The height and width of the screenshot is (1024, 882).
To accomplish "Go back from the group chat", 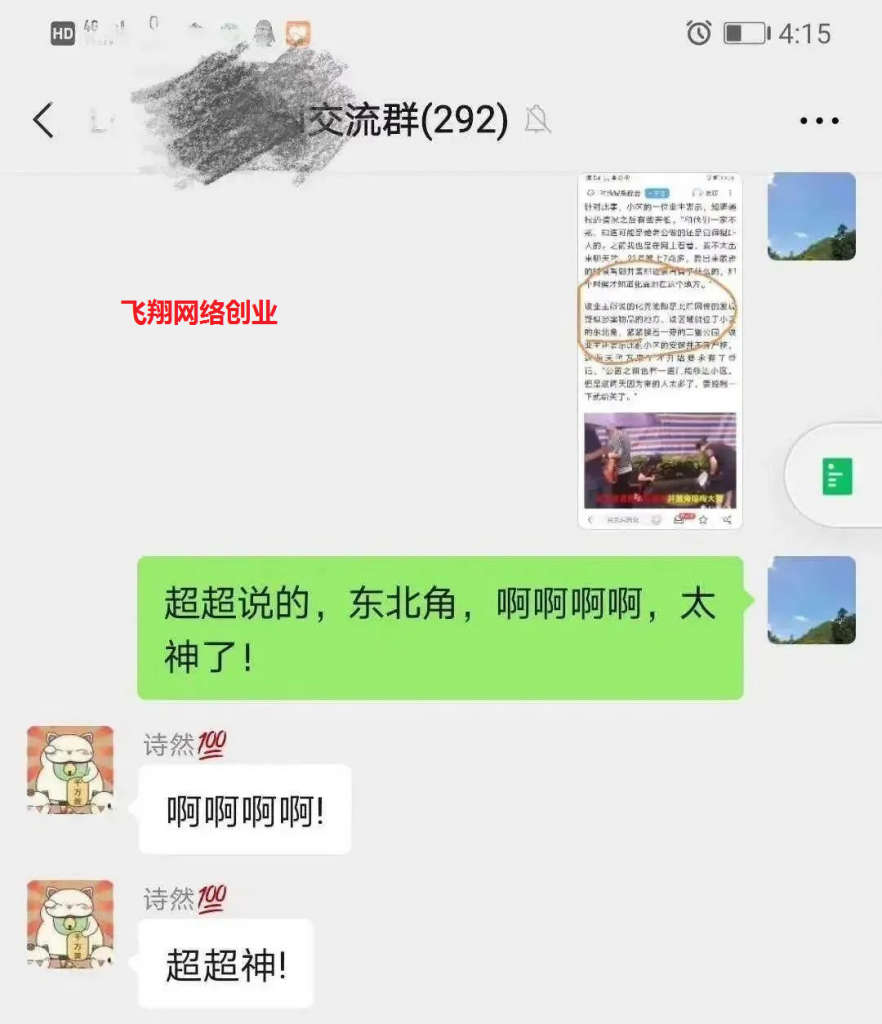I will tap(44, 121).
